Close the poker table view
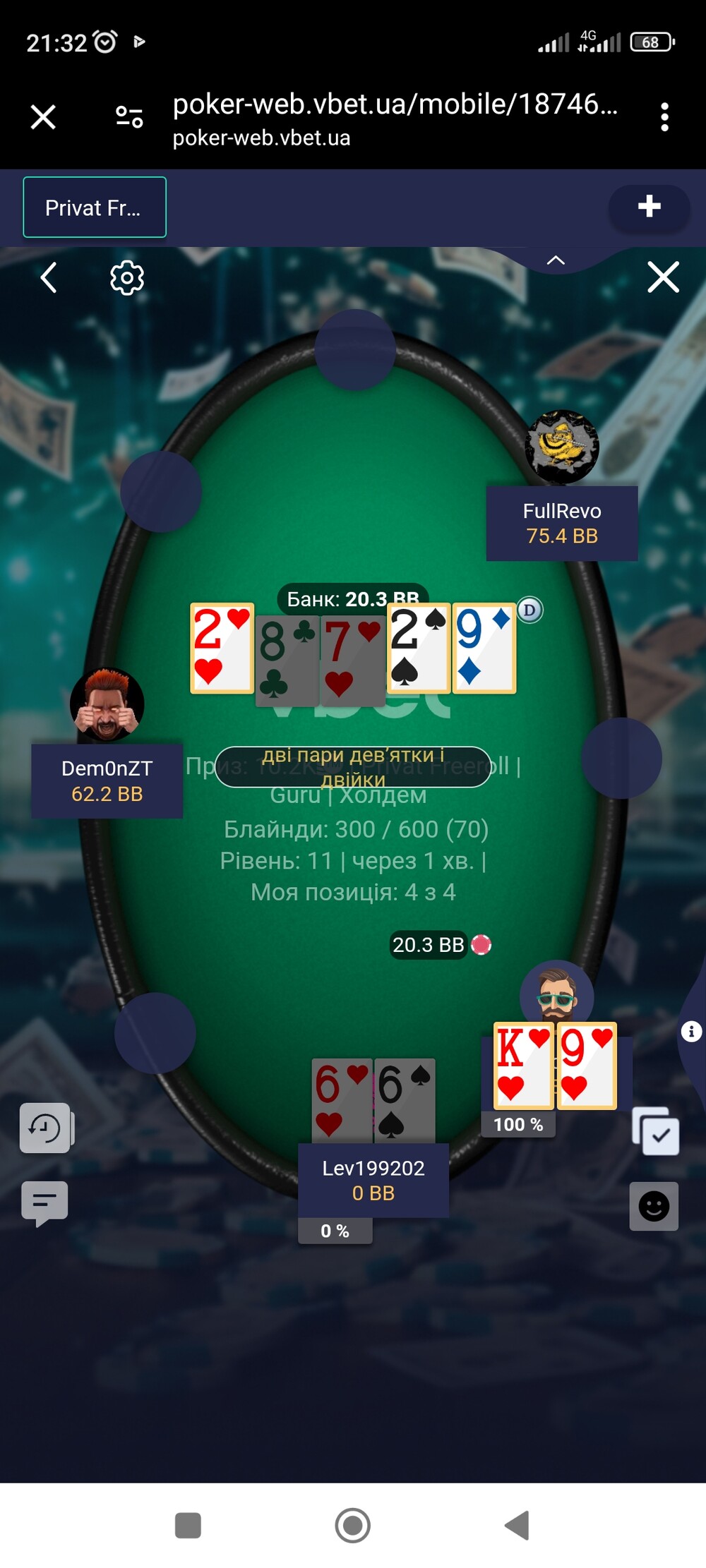 [663, 277]
